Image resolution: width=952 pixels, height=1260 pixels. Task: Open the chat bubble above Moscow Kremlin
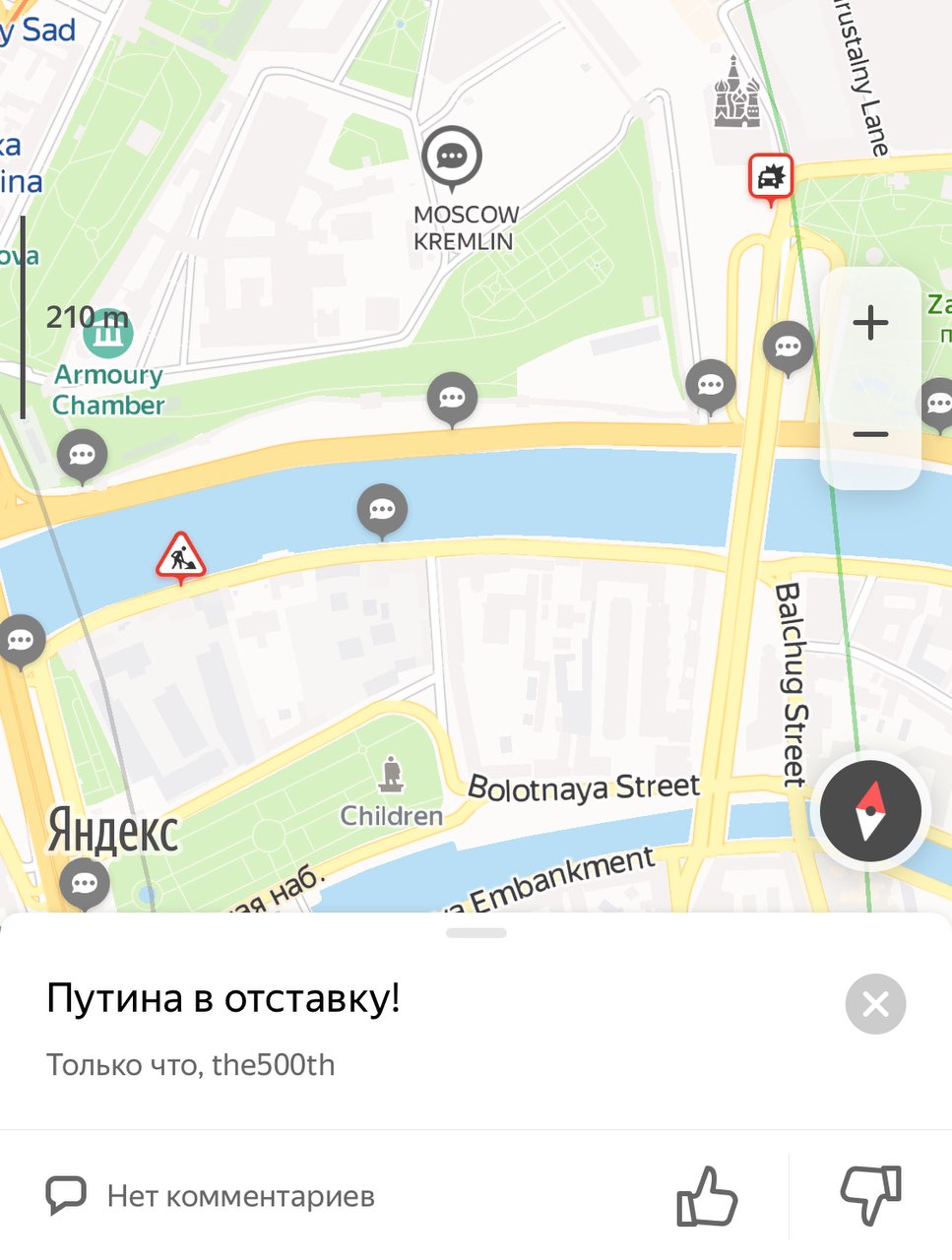point(452,157)
